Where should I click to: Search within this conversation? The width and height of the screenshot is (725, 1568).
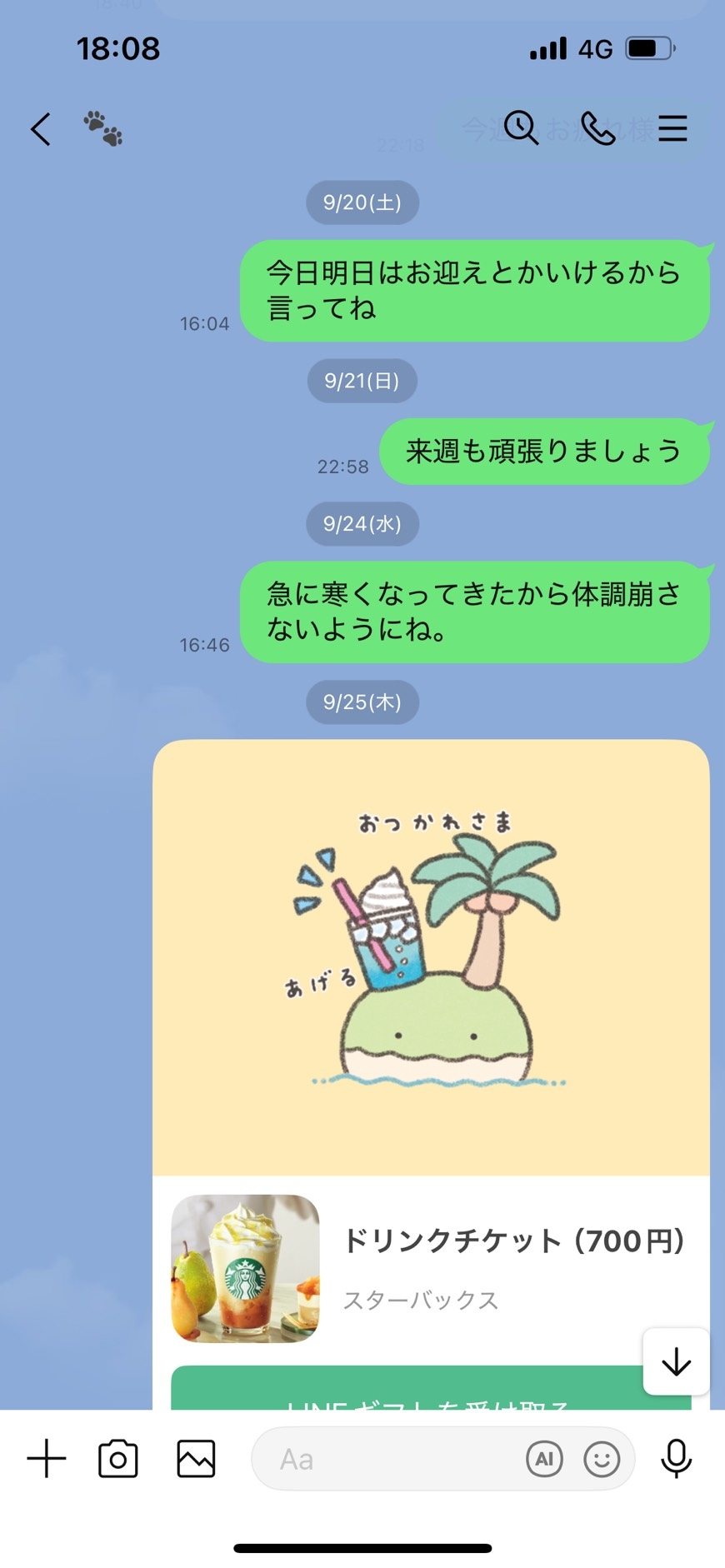pyautogui.click(x=521, y=128)
